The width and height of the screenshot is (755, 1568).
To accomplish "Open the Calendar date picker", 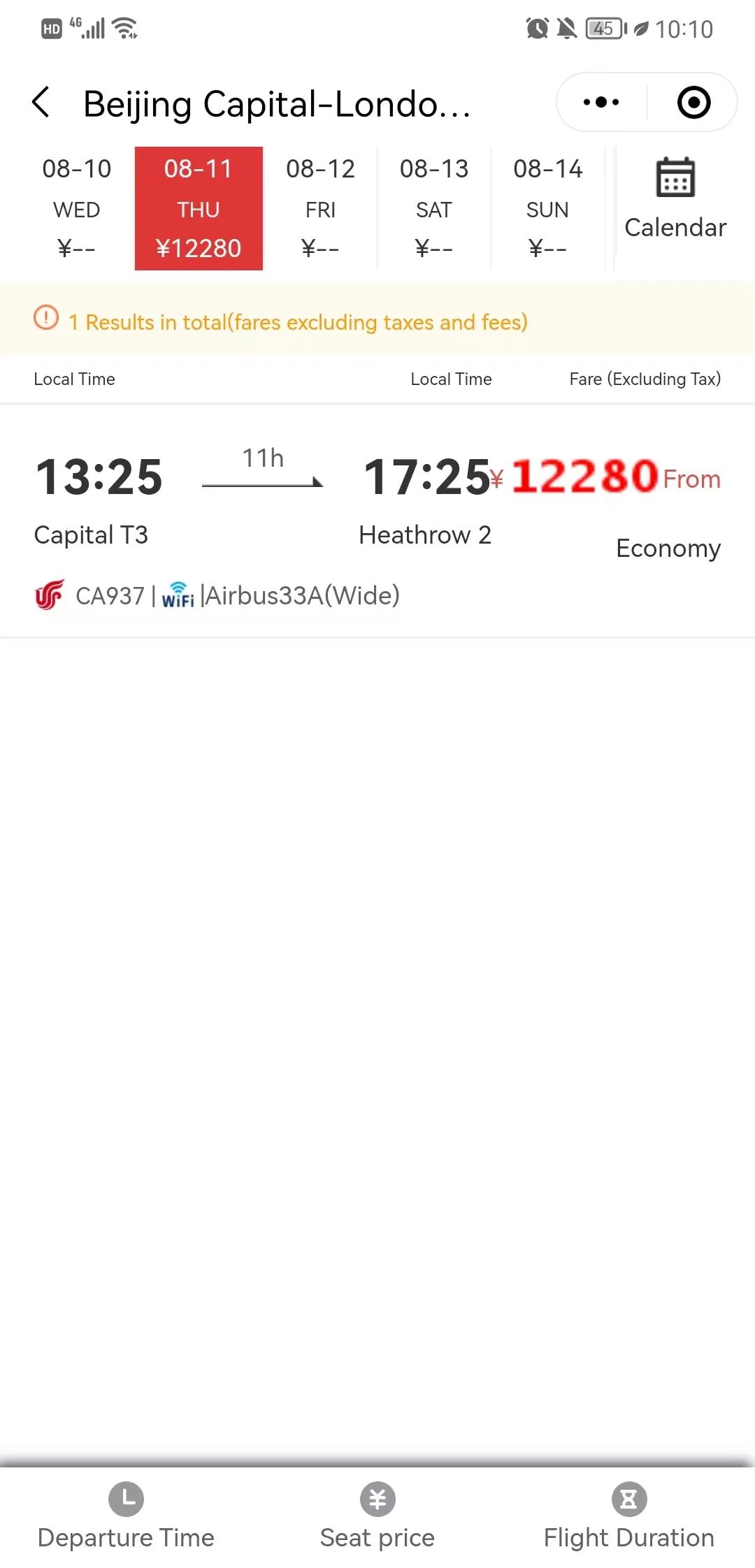I will 675,199.
